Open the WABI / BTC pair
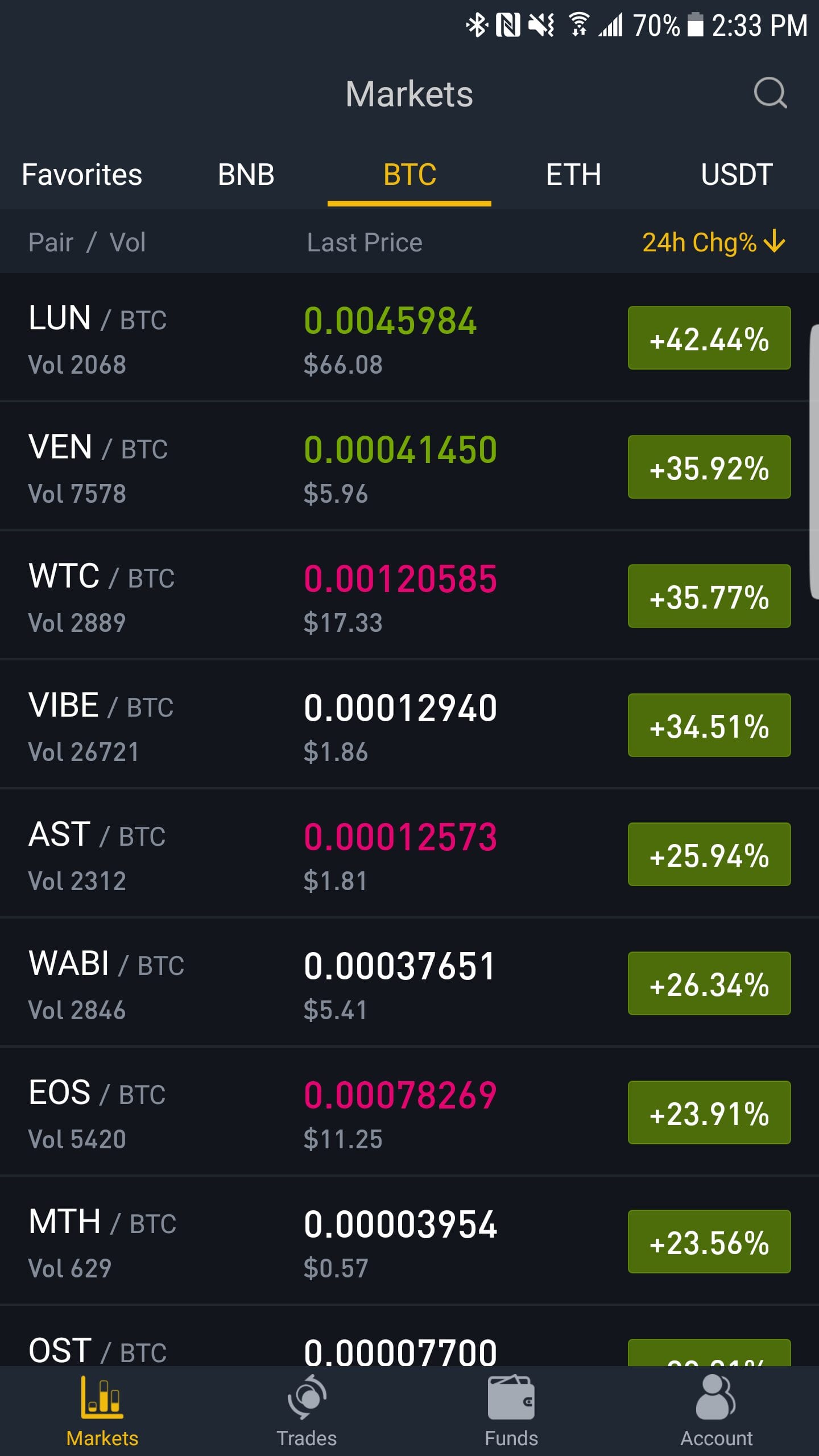Screen dimensions: 819x1456 click(x=409, y=983)
